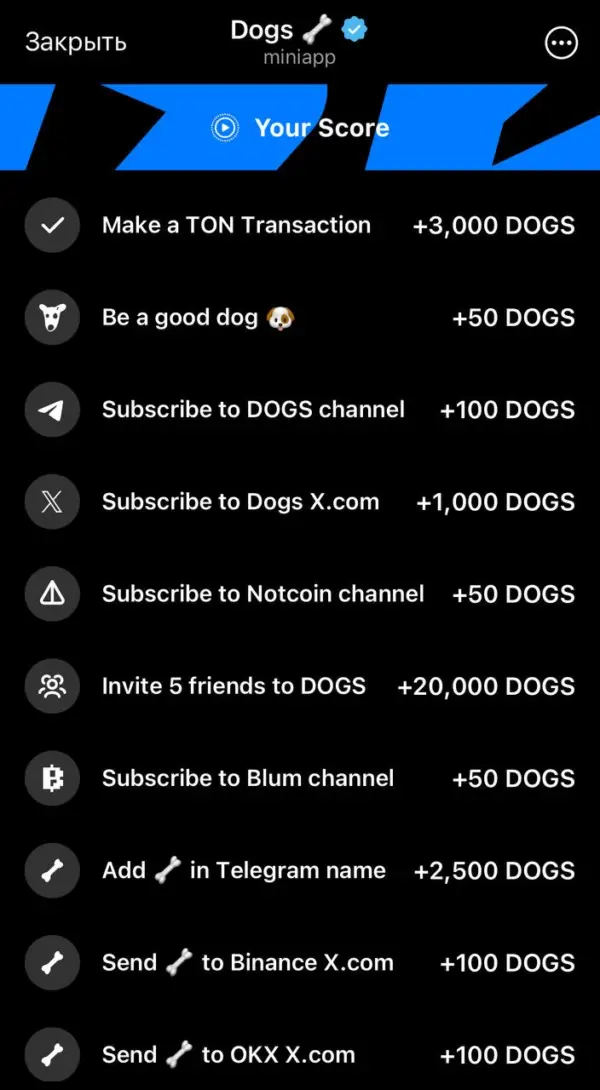Tap the Your Score banner

[300, 128]
